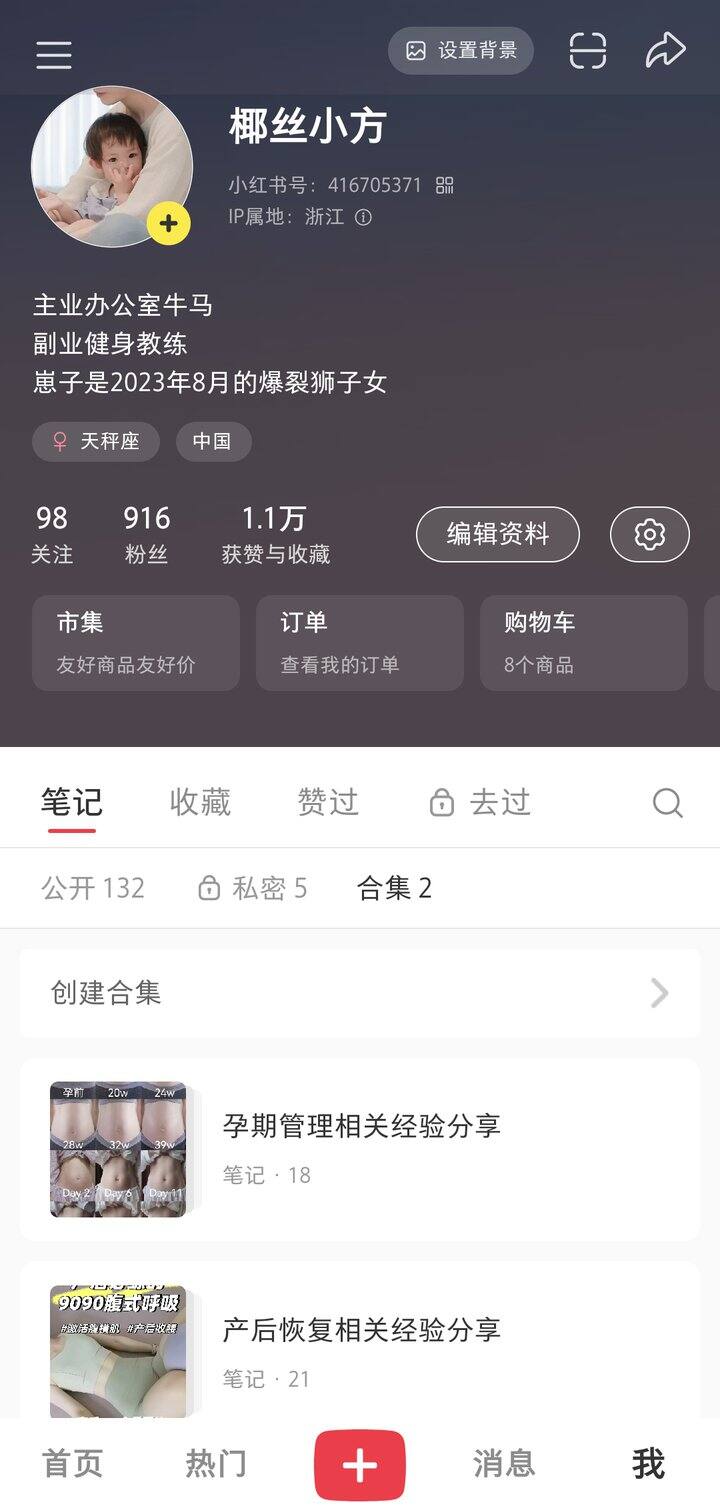Switch to the 赞过 tab
This screenshot has height=1508, width=720.
328,802
